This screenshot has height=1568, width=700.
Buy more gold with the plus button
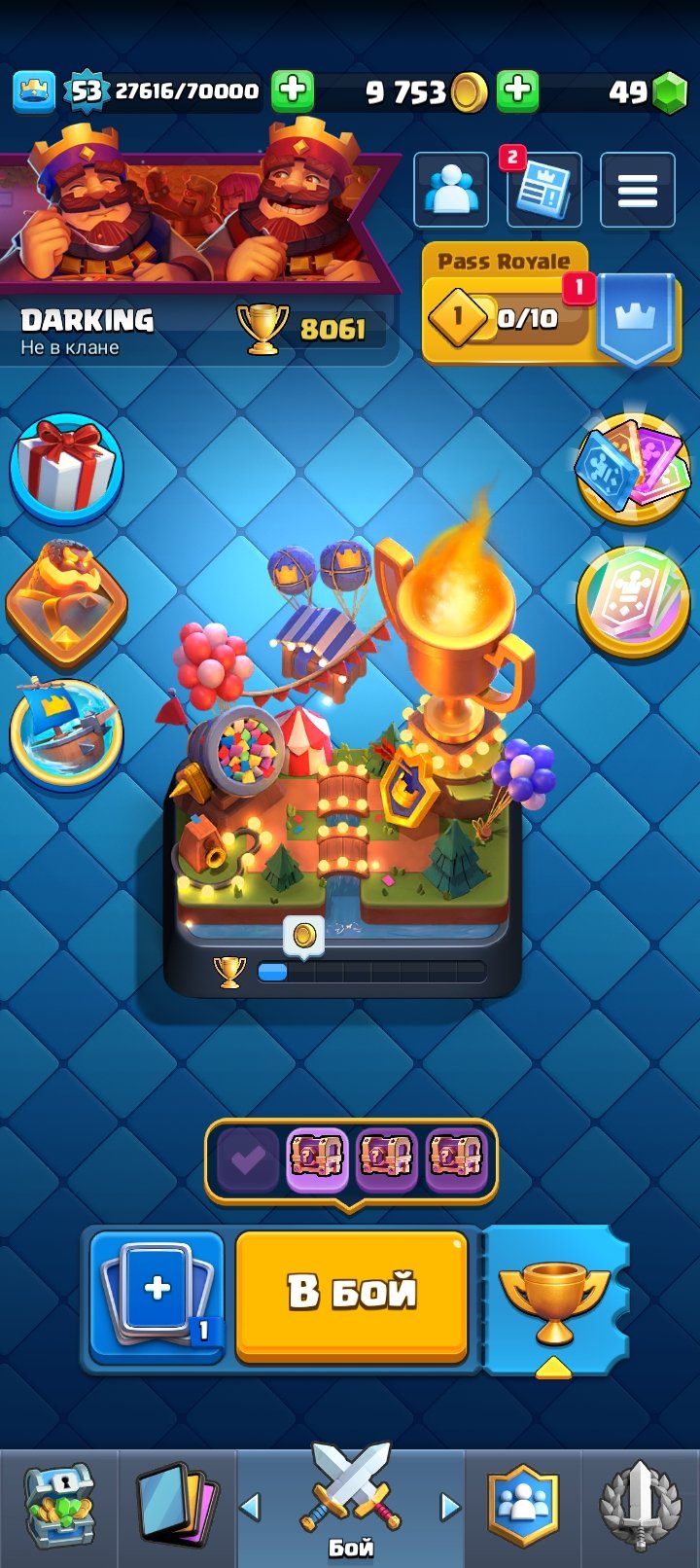pyautogui.click(x=518, y=90)
